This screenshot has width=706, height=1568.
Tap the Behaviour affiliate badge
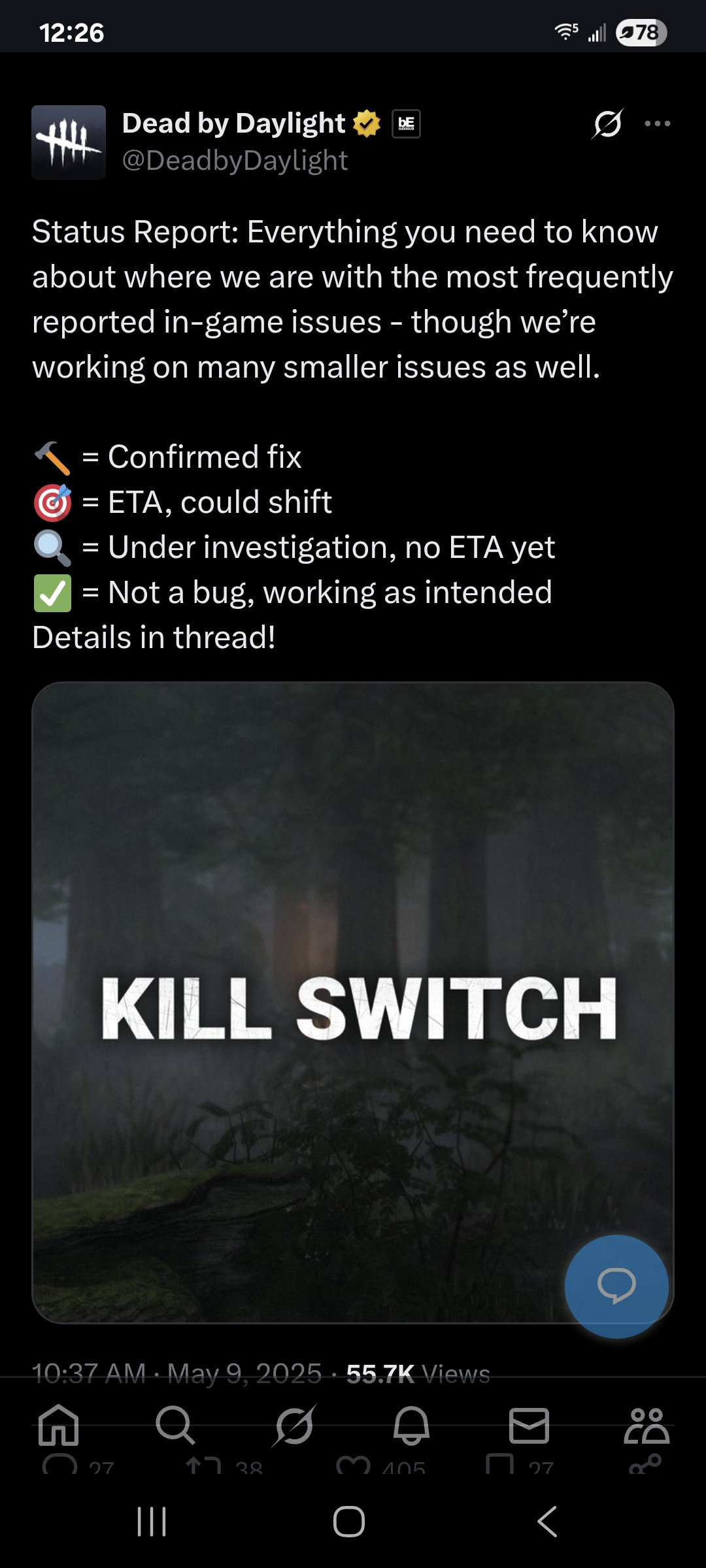coord(406,123)
